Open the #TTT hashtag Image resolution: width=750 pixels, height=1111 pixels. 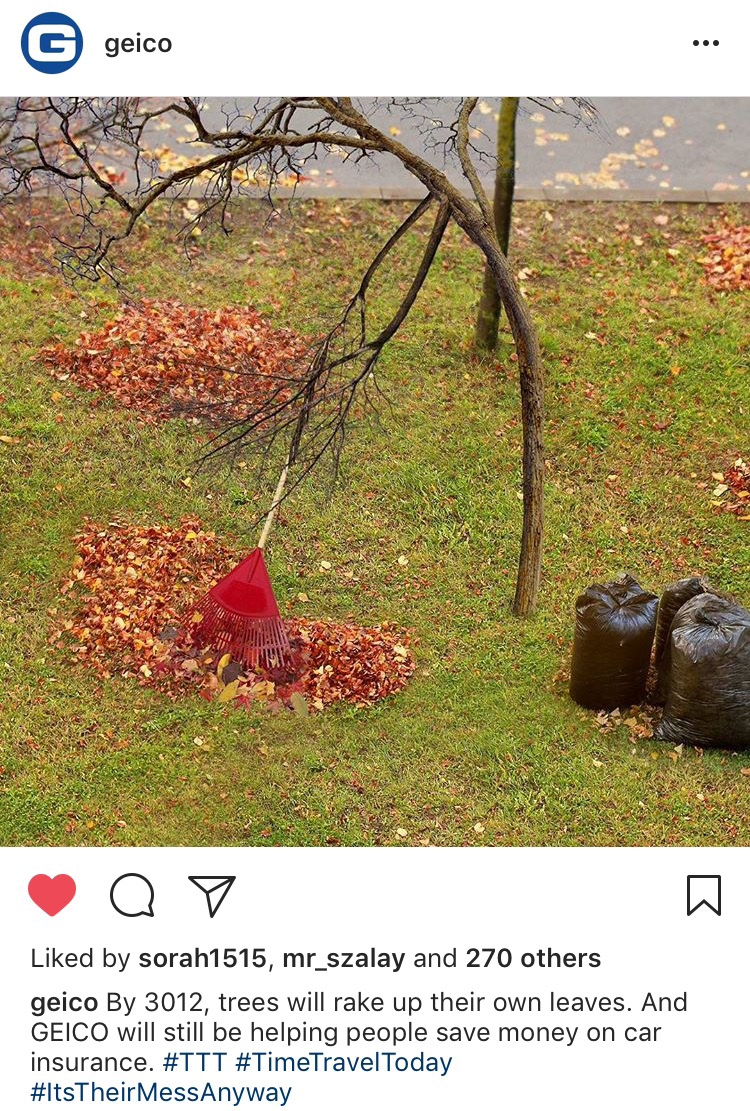(x=200, y=1062)
